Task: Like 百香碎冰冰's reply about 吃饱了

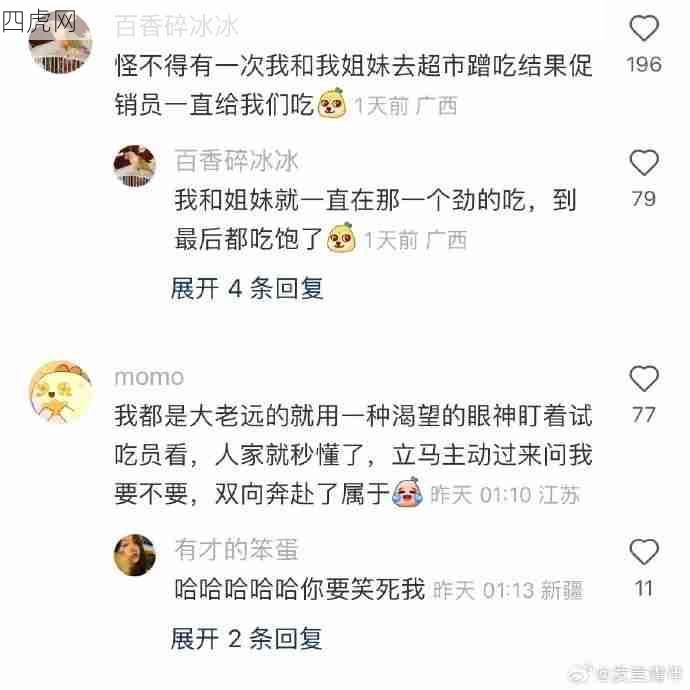Action: click(x=644, y=163)
